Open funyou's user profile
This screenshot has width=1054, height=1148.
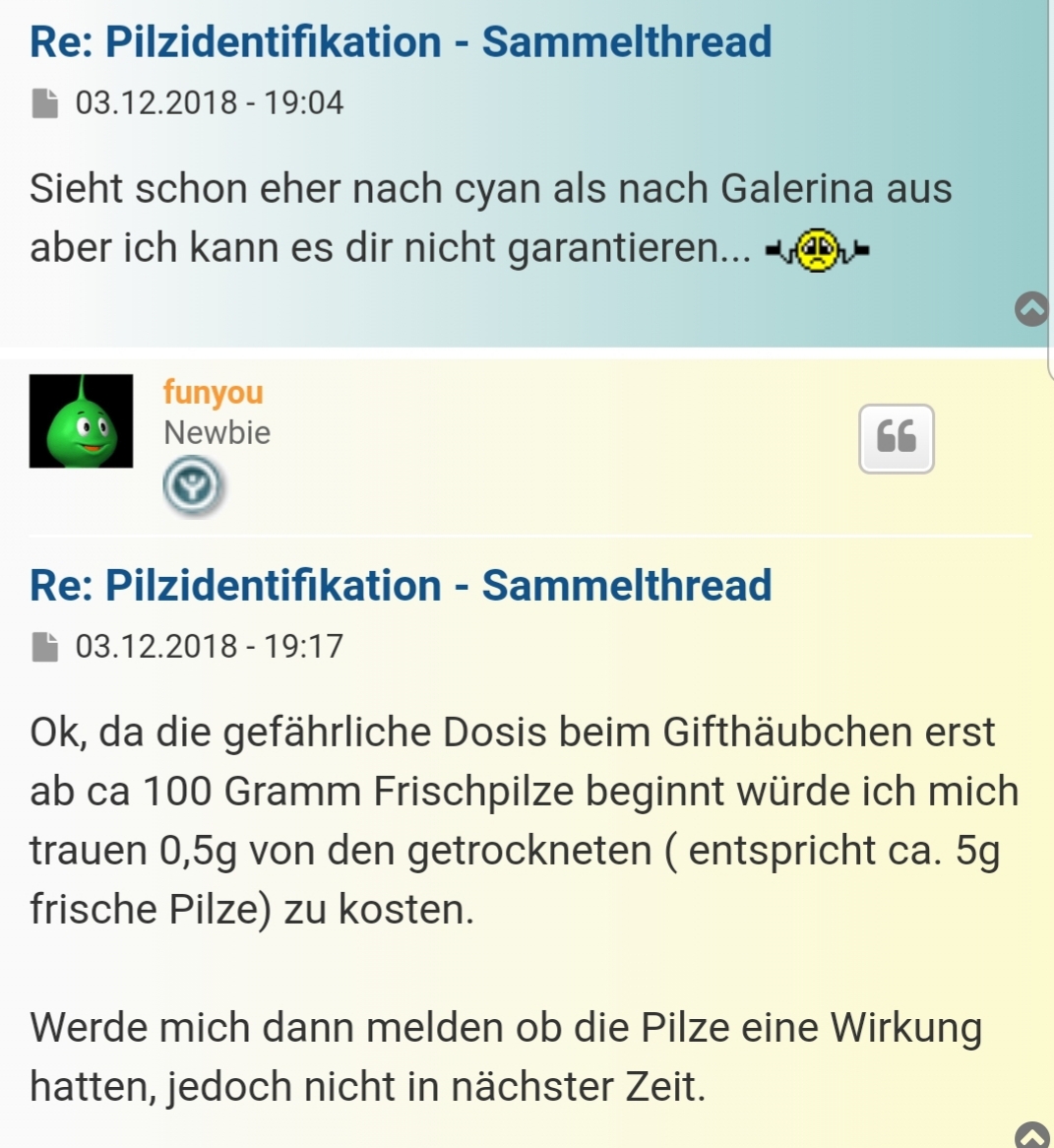[213, 392]
